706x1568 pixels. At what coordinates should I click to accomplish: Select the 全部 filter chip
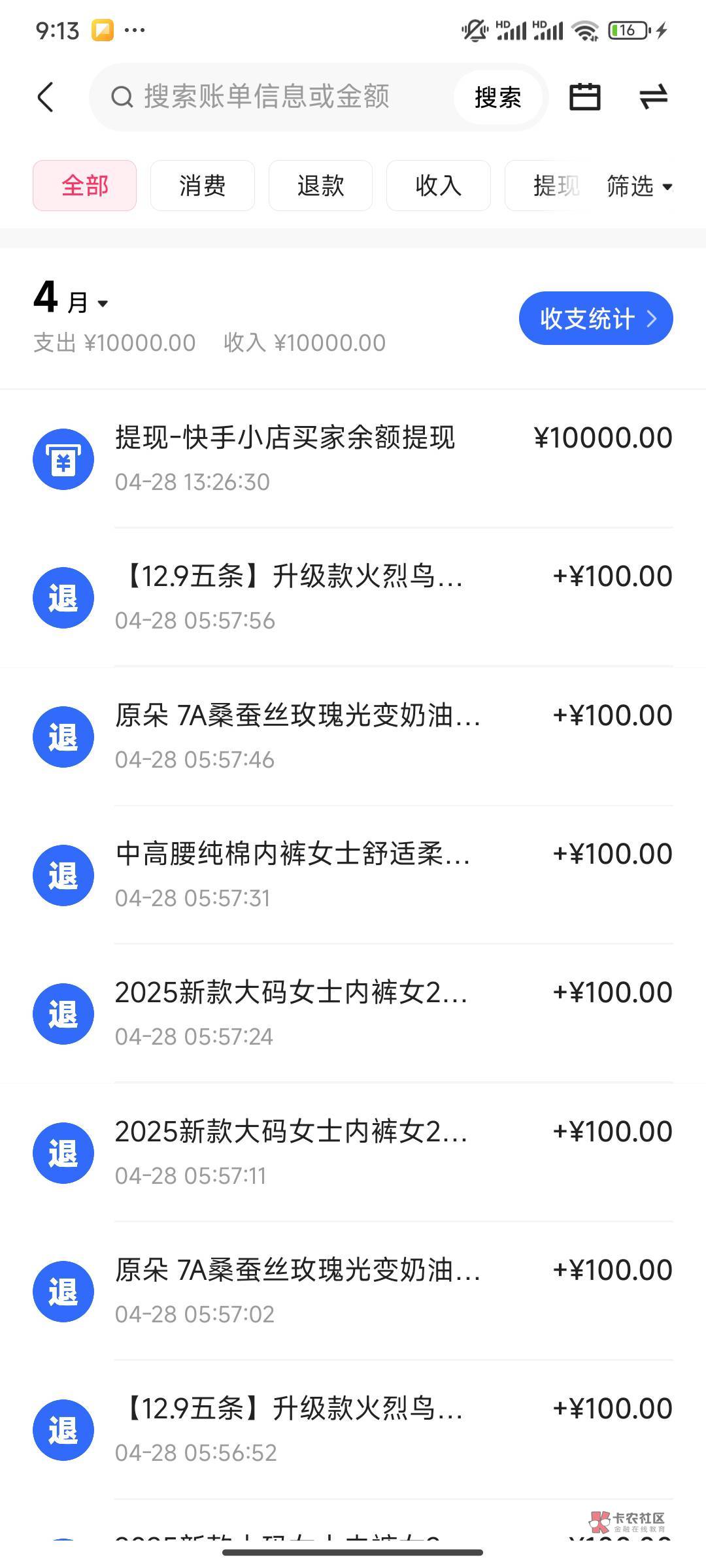click(84, 186)
